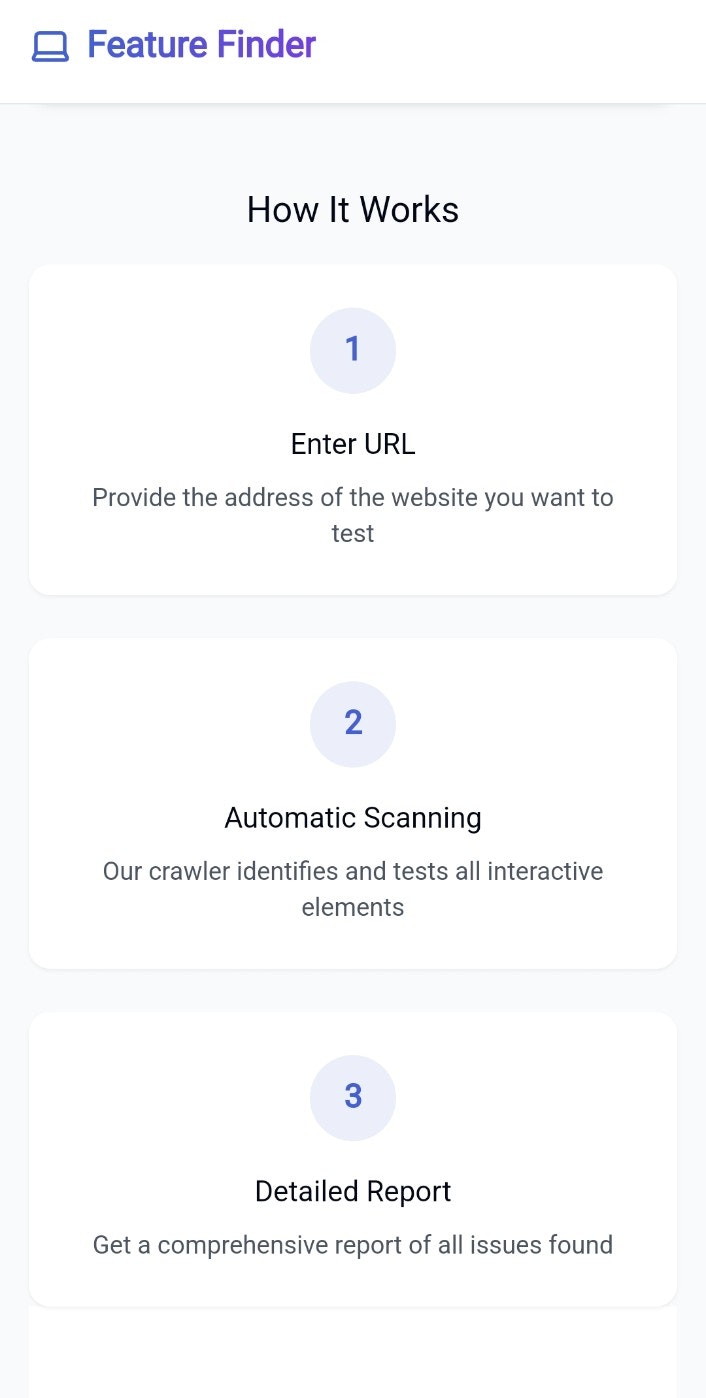Open the Feature Finder home link
The image size is (706, 1398).
175,45
